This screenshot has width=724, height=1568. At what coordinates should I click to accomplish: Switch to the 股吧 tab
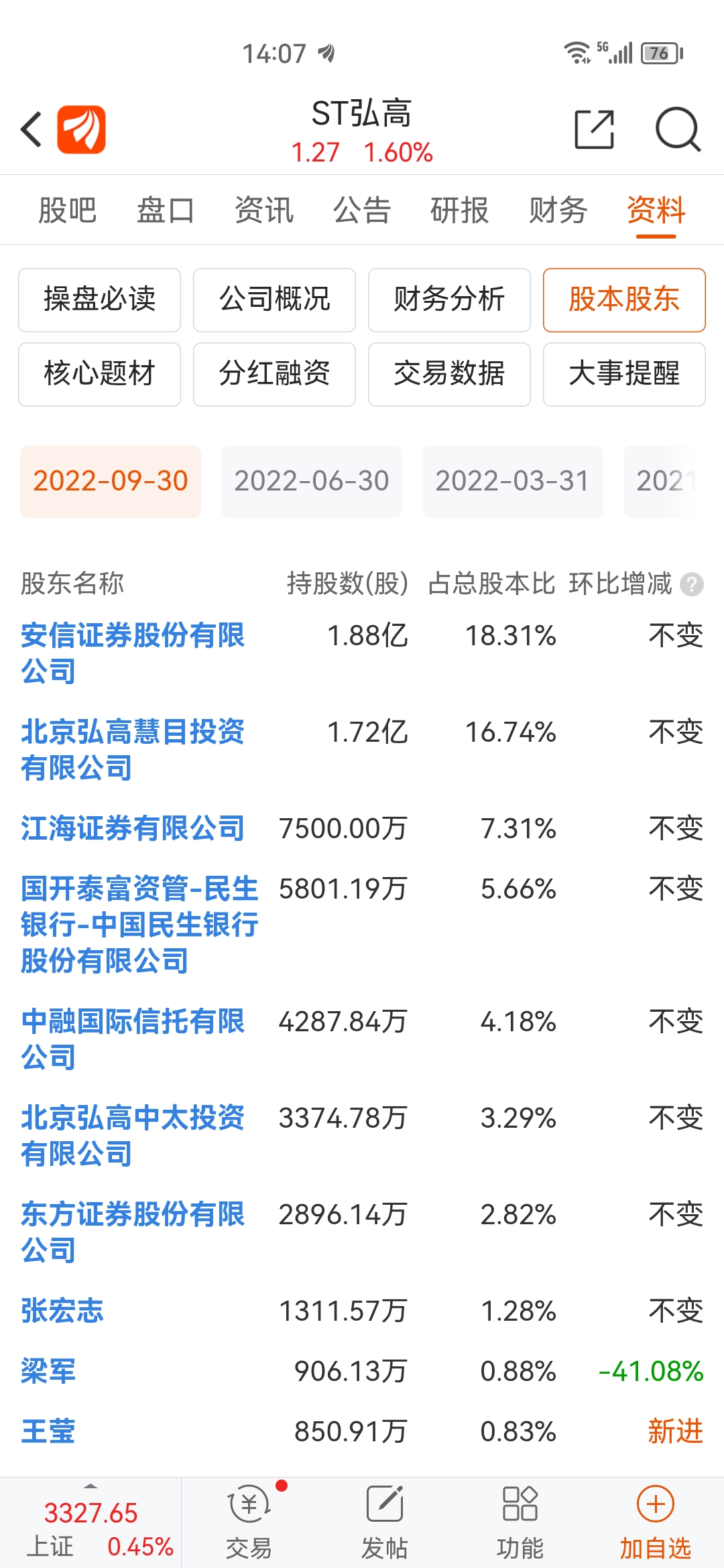(x=68, y=210)
